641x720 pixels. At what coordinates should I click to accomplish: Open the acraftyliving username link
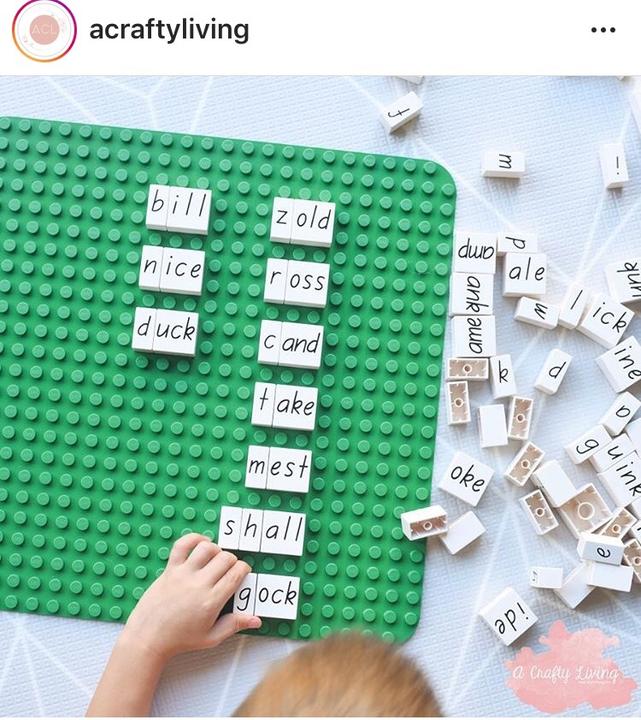coord(169,30)
